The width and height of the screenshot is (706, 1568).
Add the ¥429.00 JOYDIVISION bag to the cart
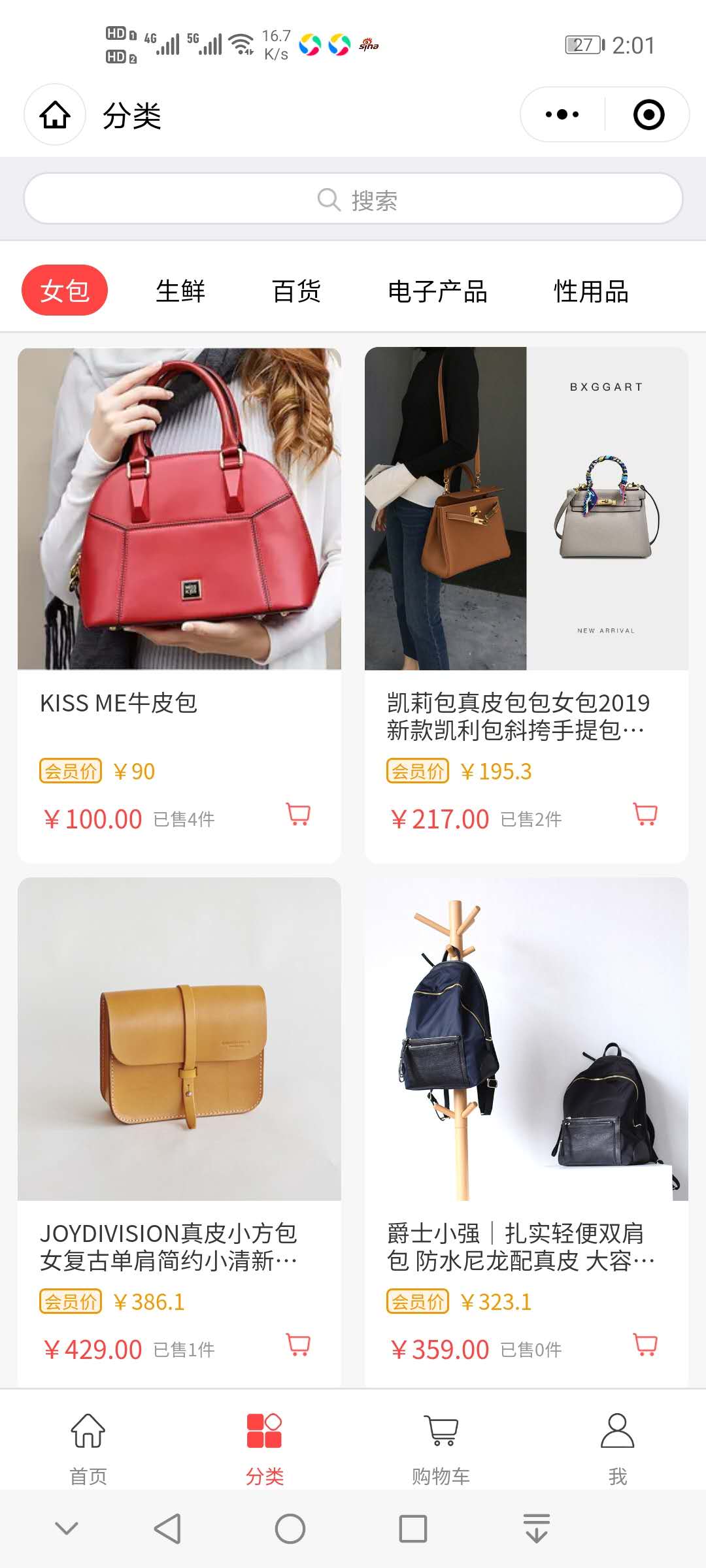[299, 1345]
